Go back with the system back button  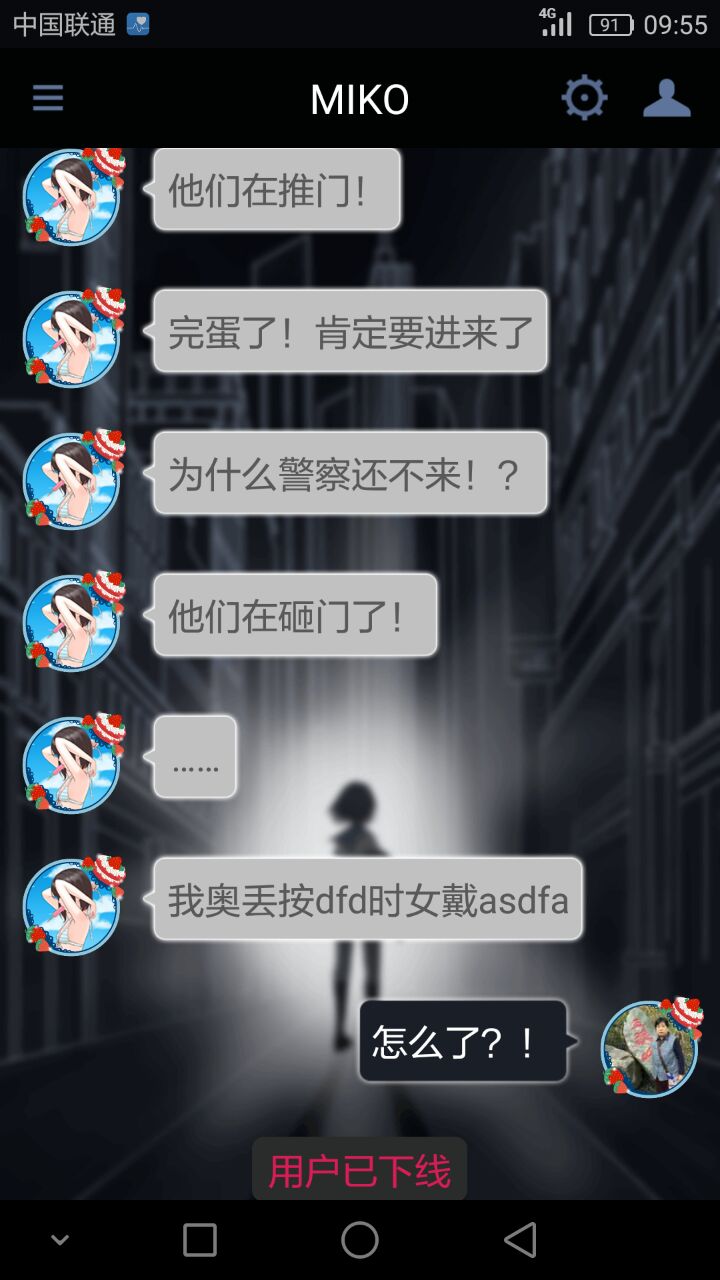520,1240
